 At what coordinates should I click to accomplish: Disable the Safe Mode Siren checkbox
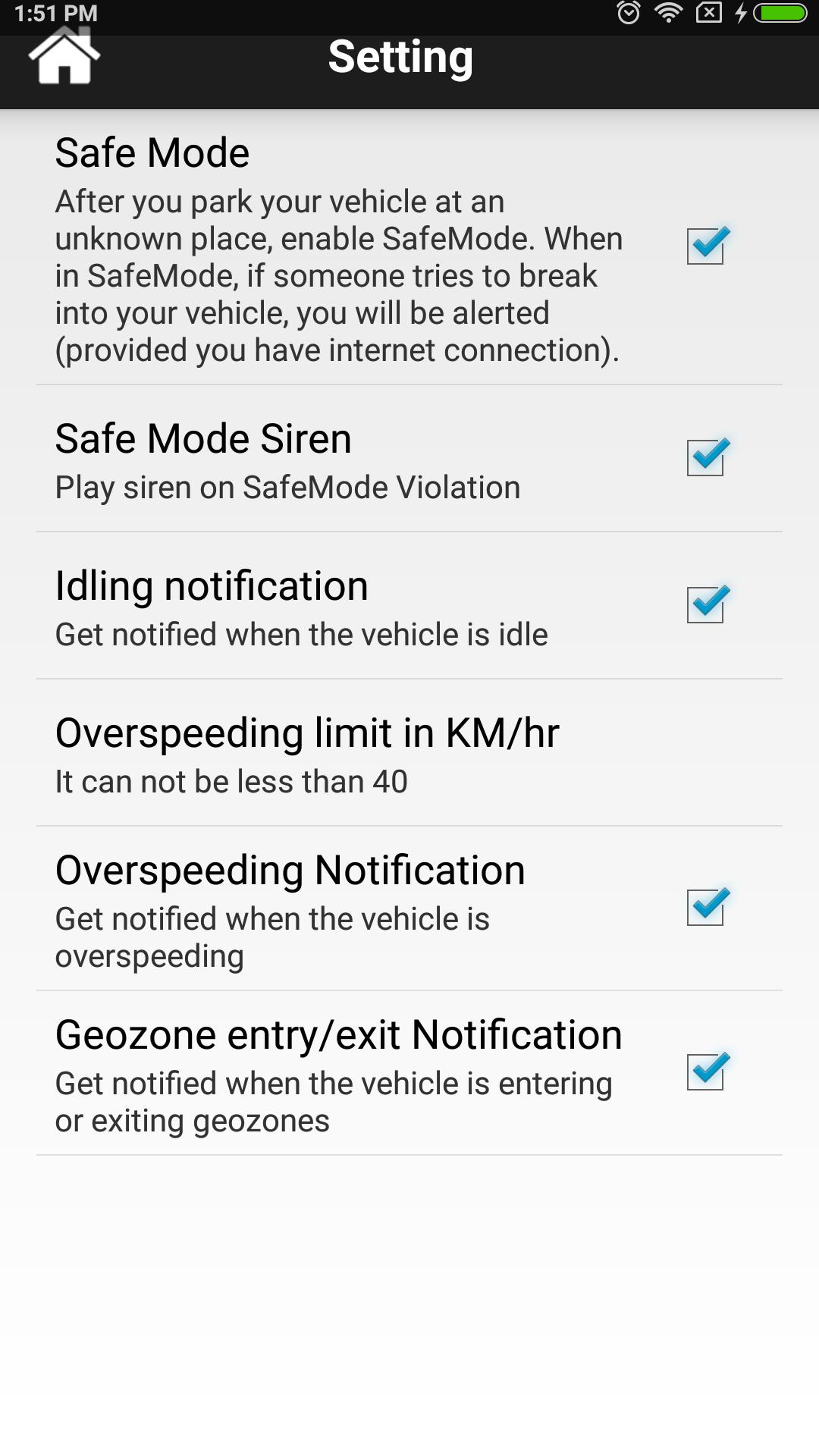click(706, 458)
